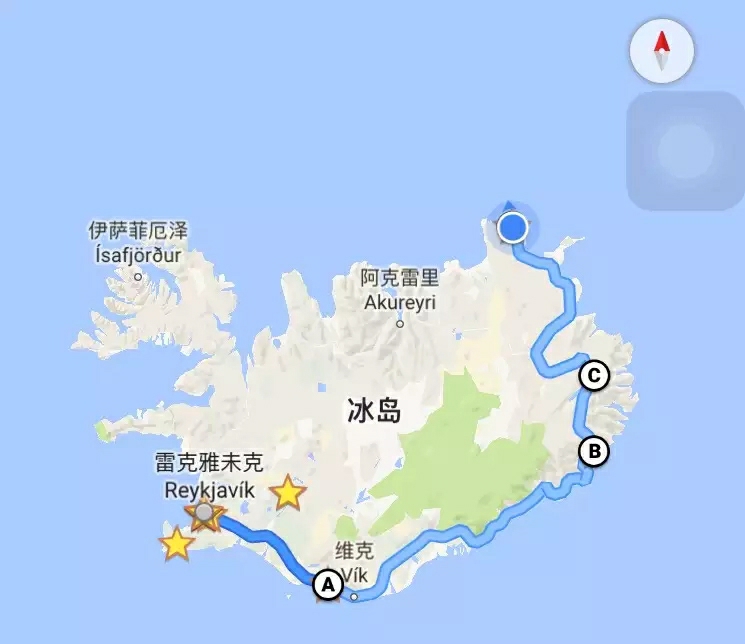Select waypoint marker A near Vík
Viewport: 745px width, 644px height.
pos(326,583)
